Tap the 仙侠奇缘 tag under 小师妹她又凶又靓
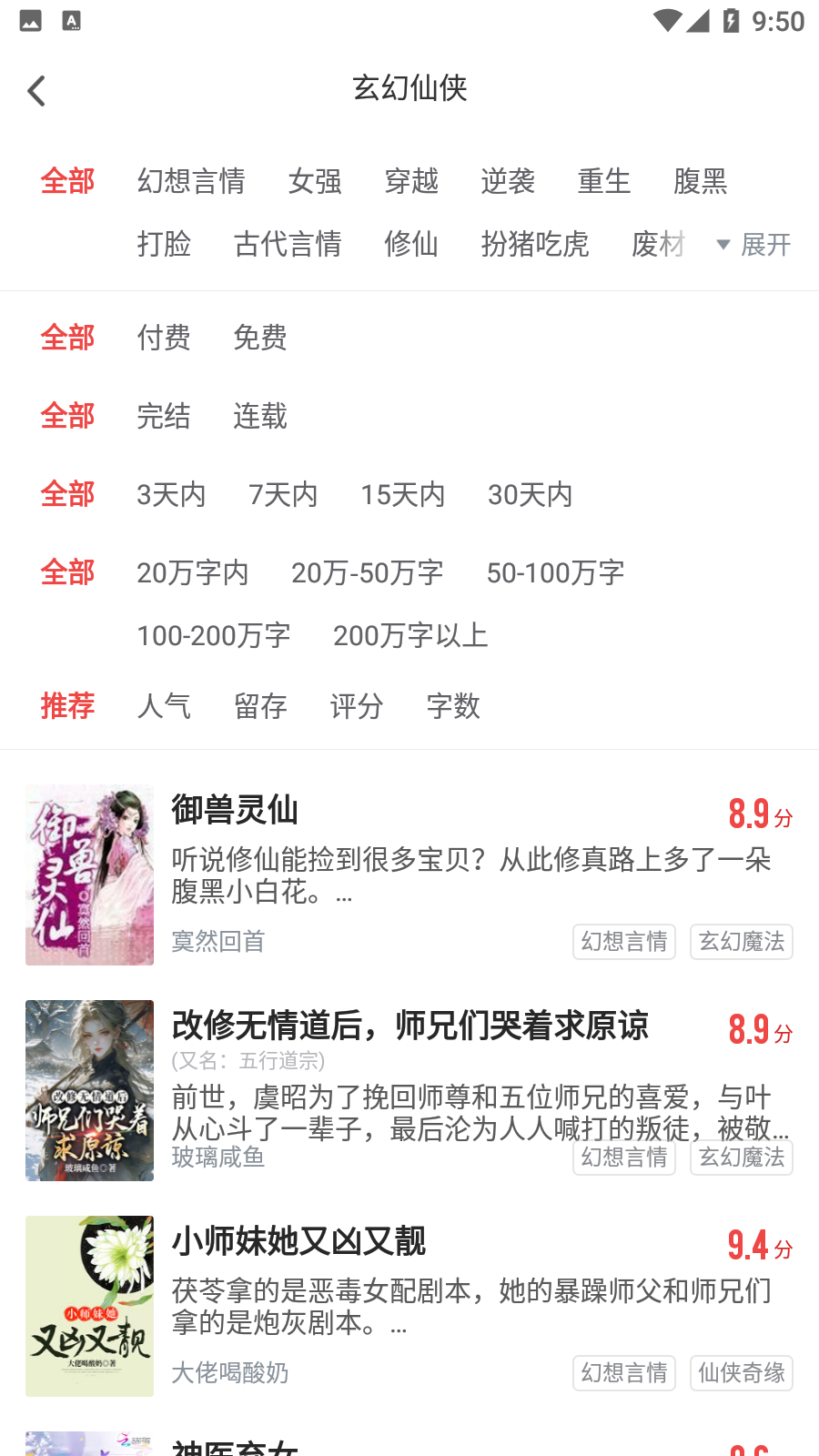The height and width of the screenshot is (1456, 819). pyautogui.click(x=741, y=1372)
